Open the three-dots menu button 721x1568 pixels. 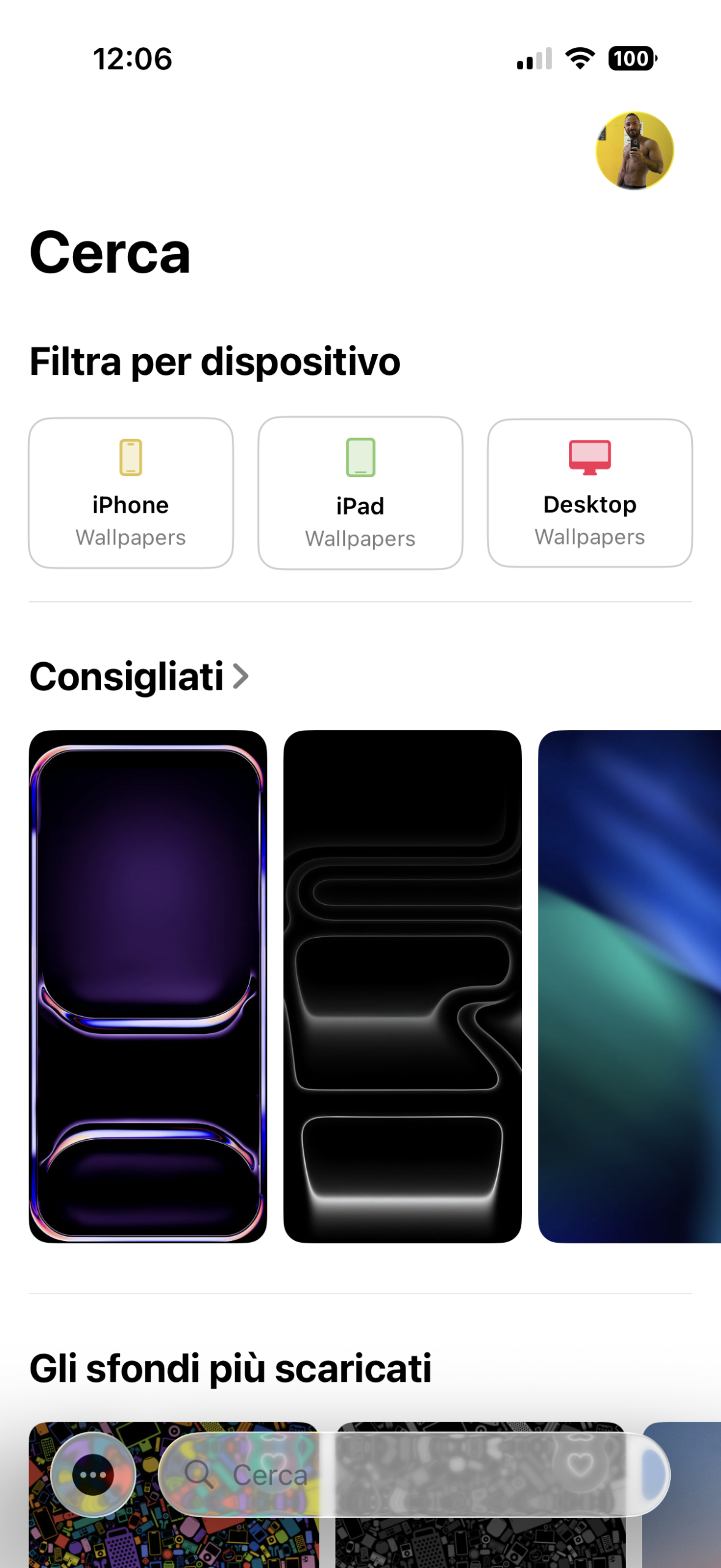tap(93, 1475)
